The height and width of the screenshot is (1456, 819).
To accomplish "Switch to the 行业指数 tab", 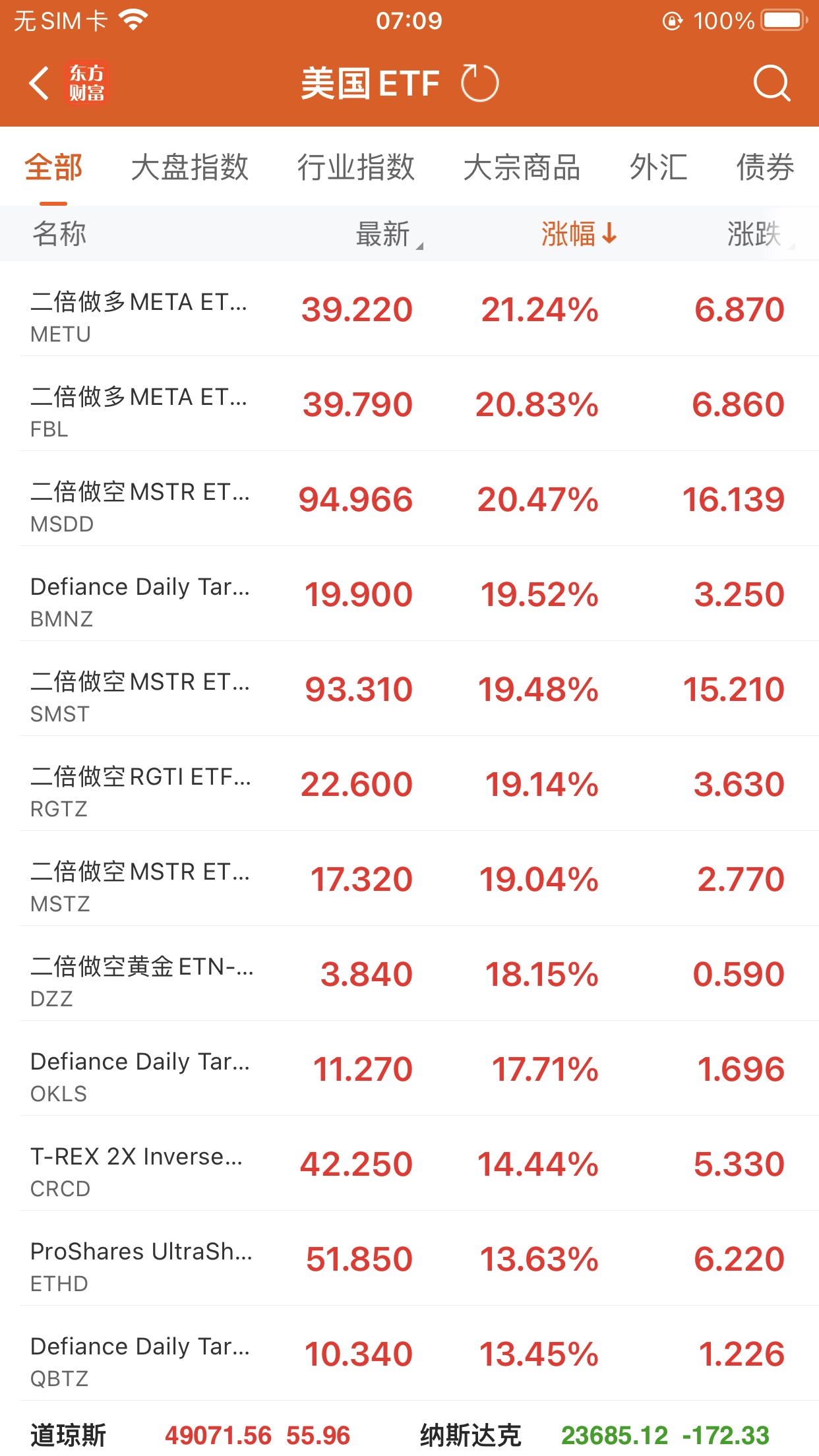I will tap(355, 167).
